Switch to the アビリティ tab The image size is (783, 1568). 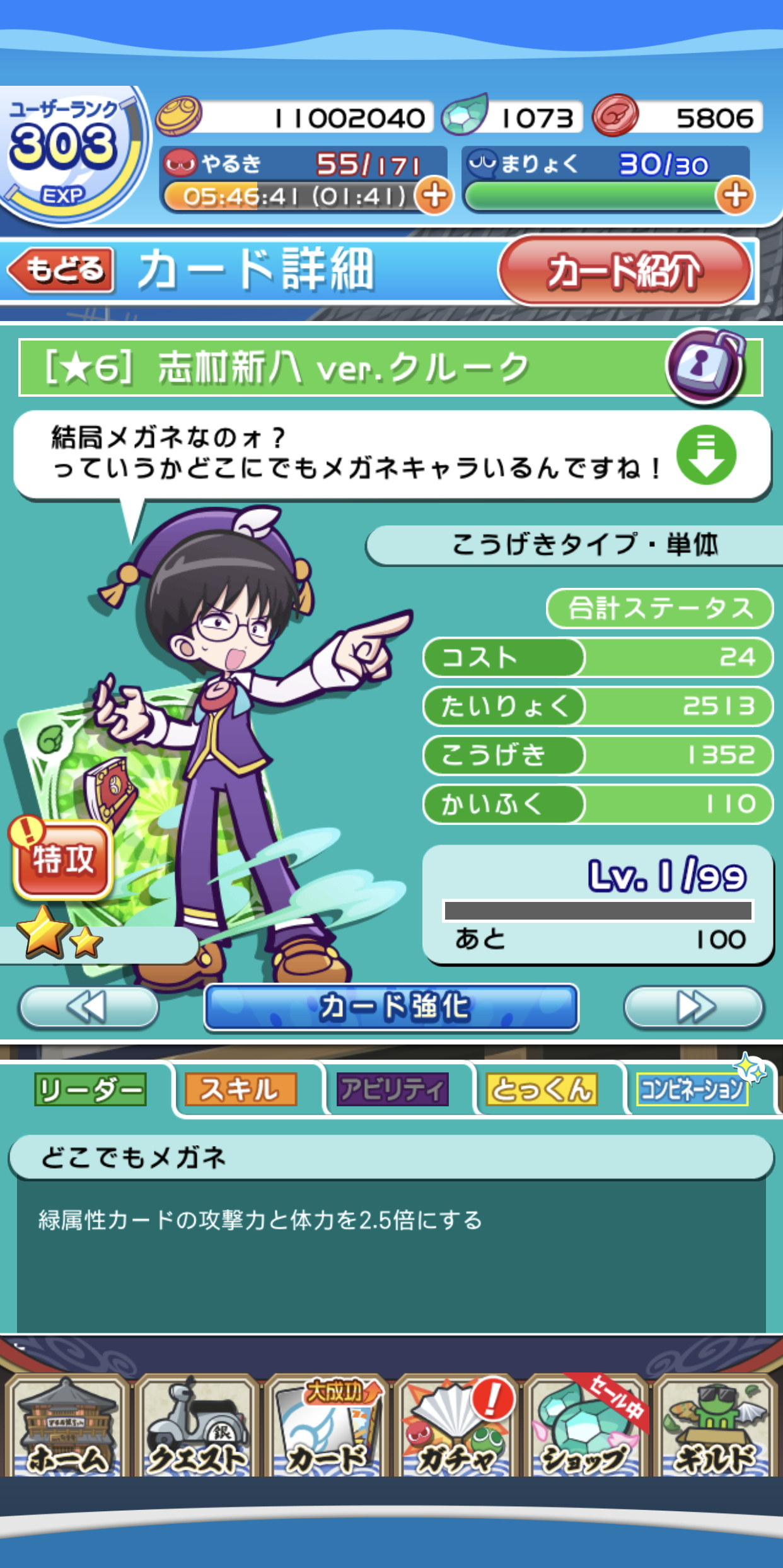pos(392,1089)
